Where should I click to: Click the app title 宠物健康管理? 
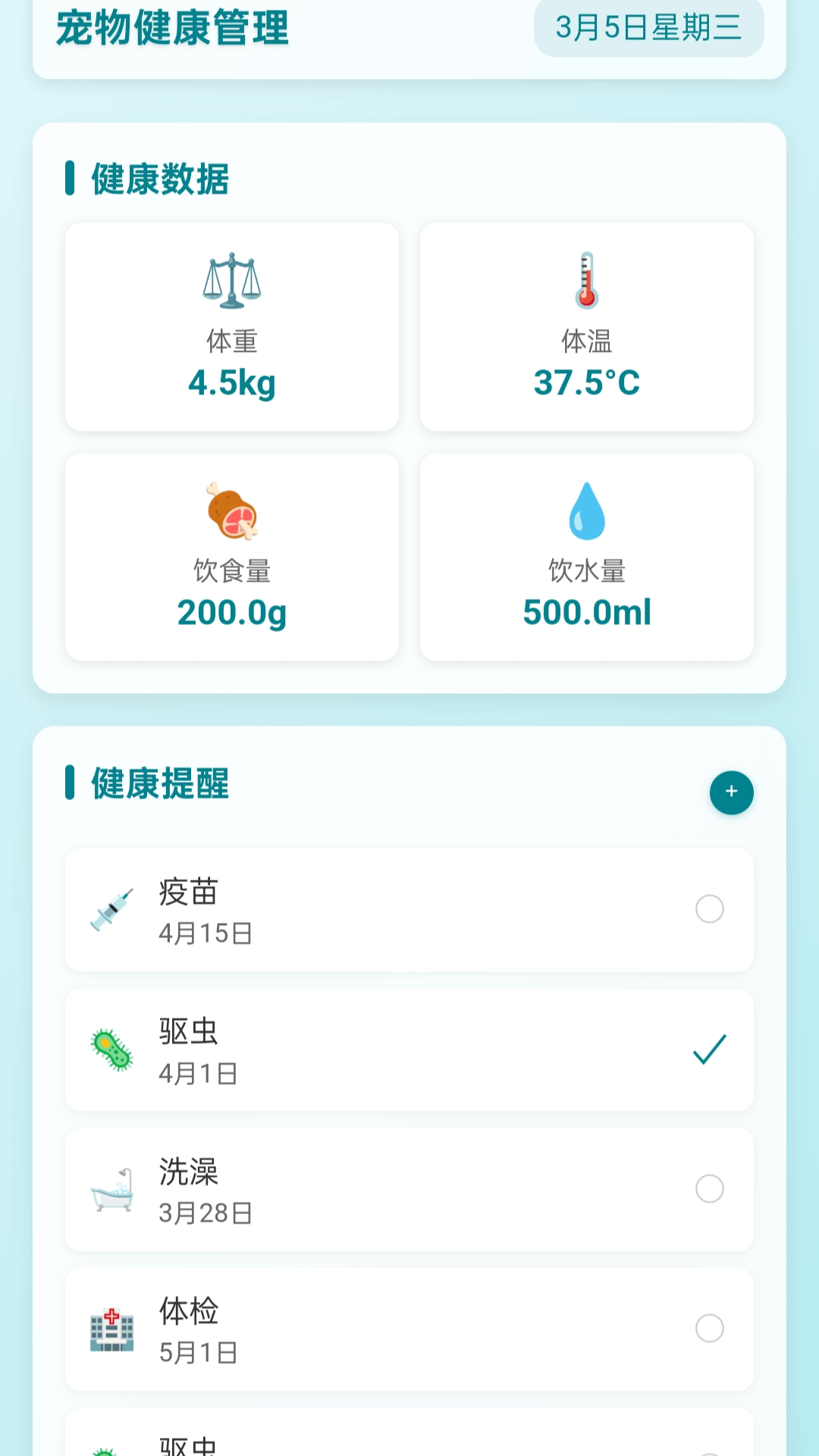(173, 30)
